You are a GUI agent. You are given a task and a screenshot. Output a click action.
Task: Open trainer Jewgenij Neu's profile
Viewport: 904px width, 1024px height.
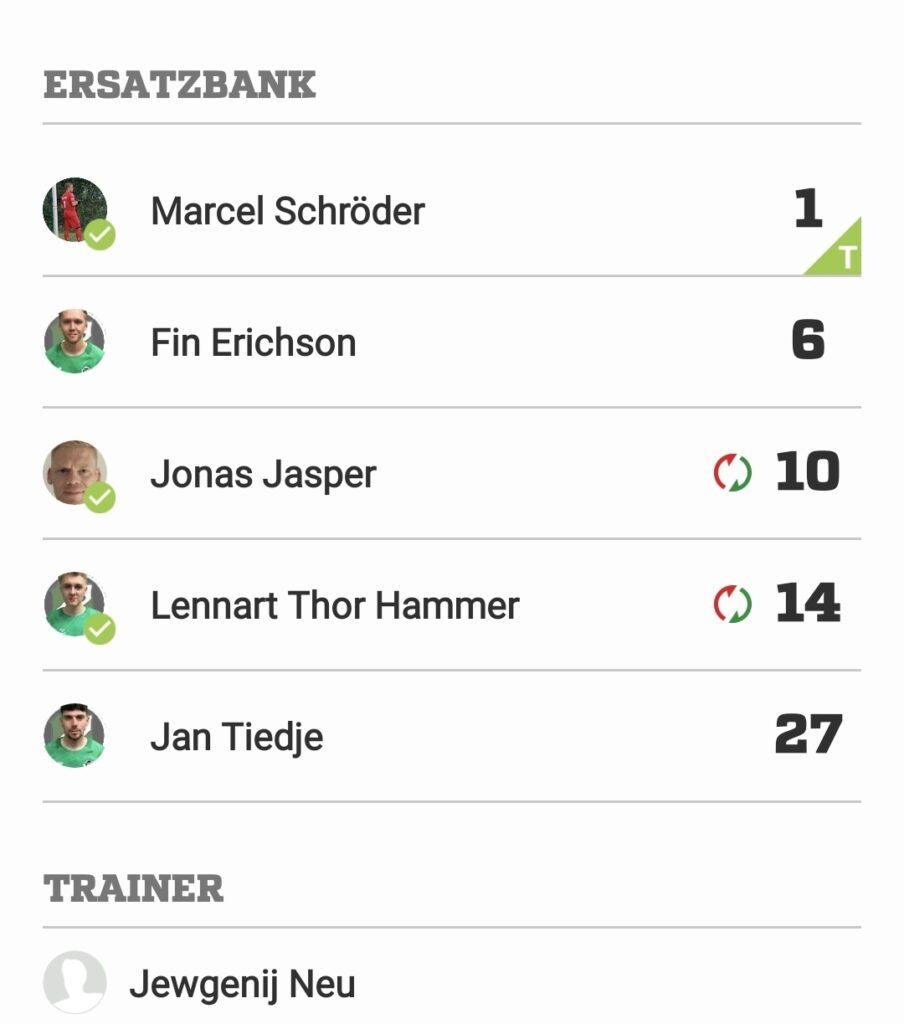click(241, 985)
